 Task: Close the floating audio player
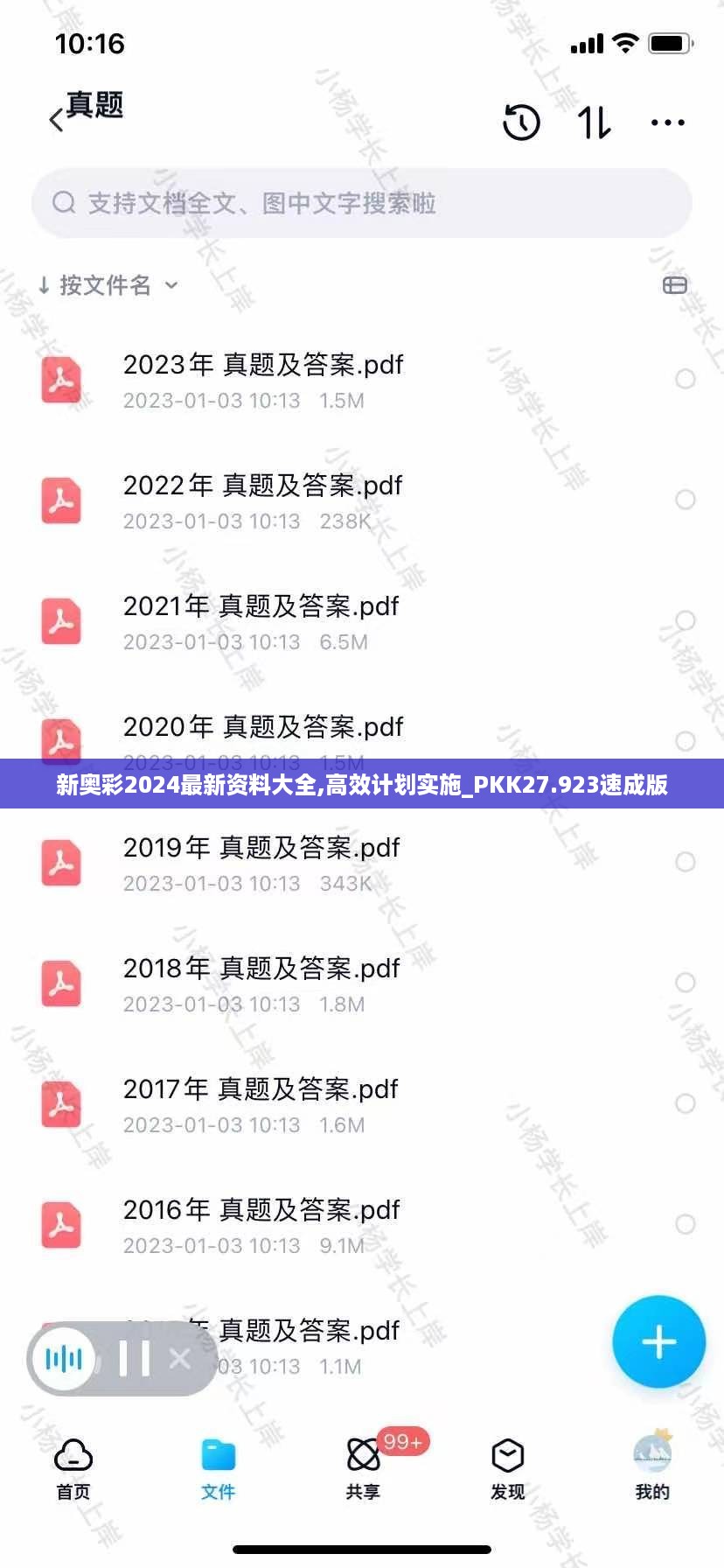[x=180, y=1359]
